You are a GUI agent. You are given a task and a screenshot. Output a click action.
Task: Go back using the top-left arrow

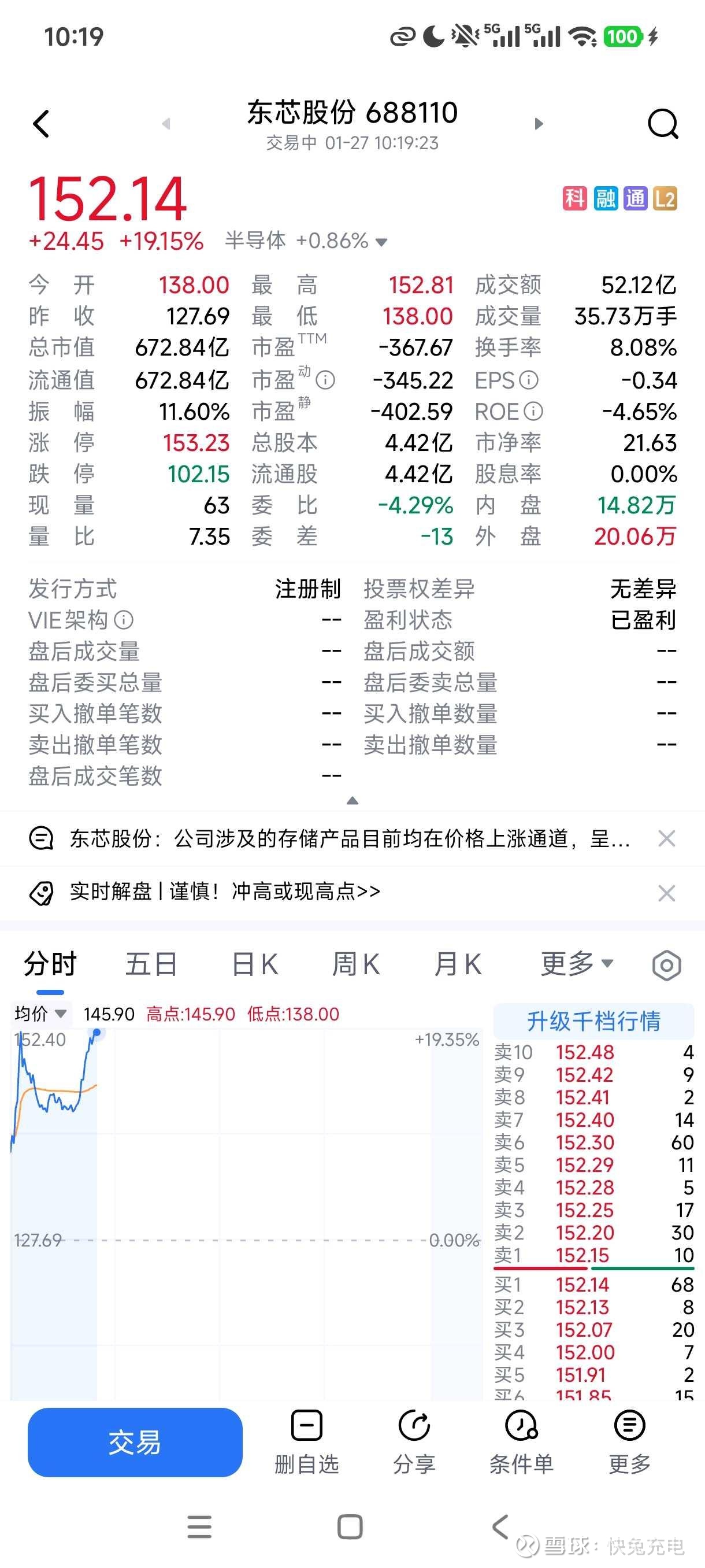(x=42, y=124)
